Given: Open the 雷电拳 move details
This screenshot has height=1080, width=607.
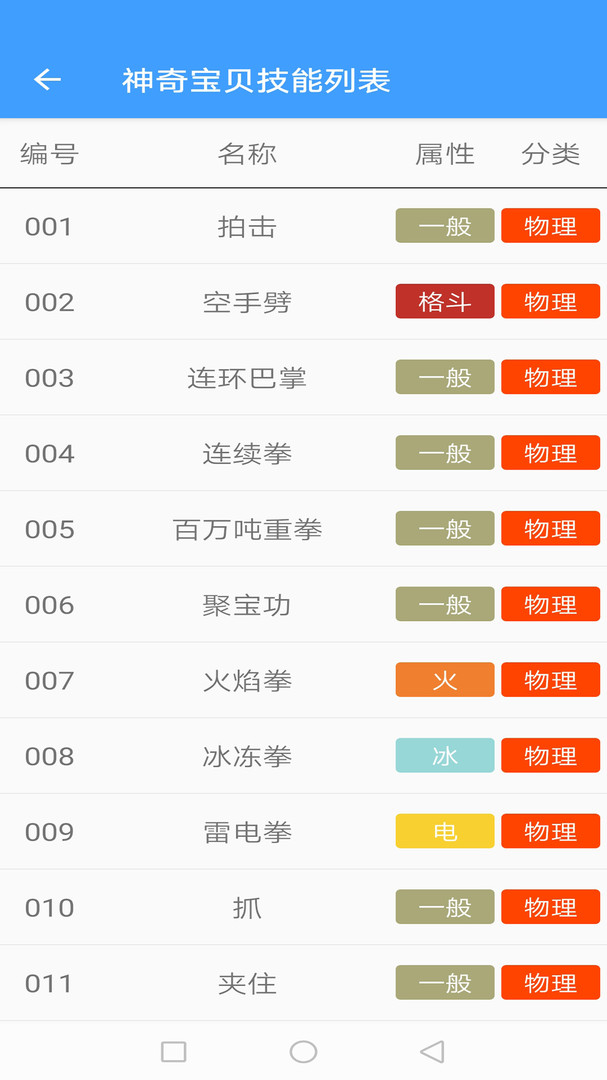Looking at the screenshot, I should [247, 832].
